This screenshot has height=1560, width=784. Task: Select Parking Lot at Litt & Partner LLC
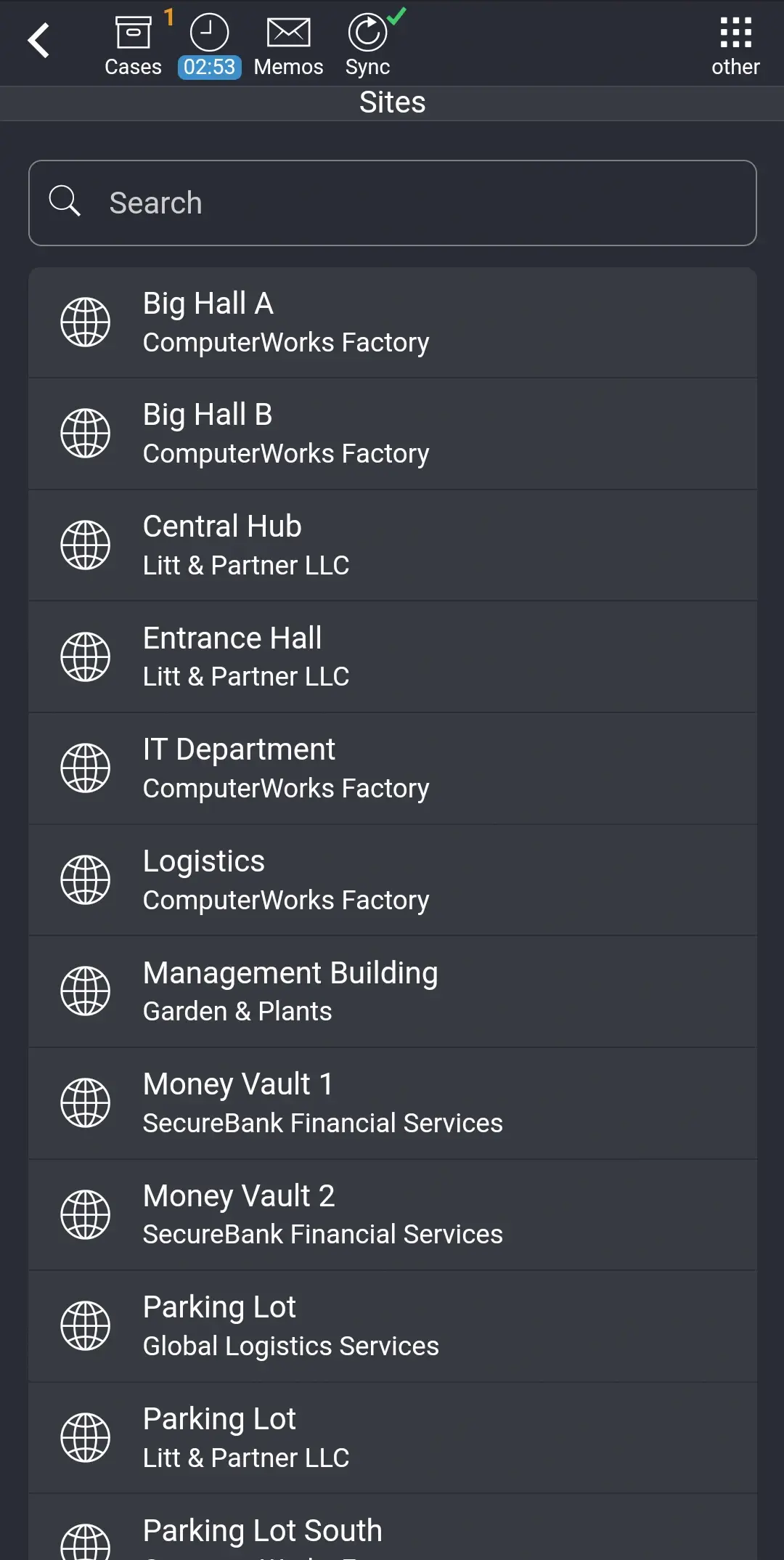click(392, 1437)
